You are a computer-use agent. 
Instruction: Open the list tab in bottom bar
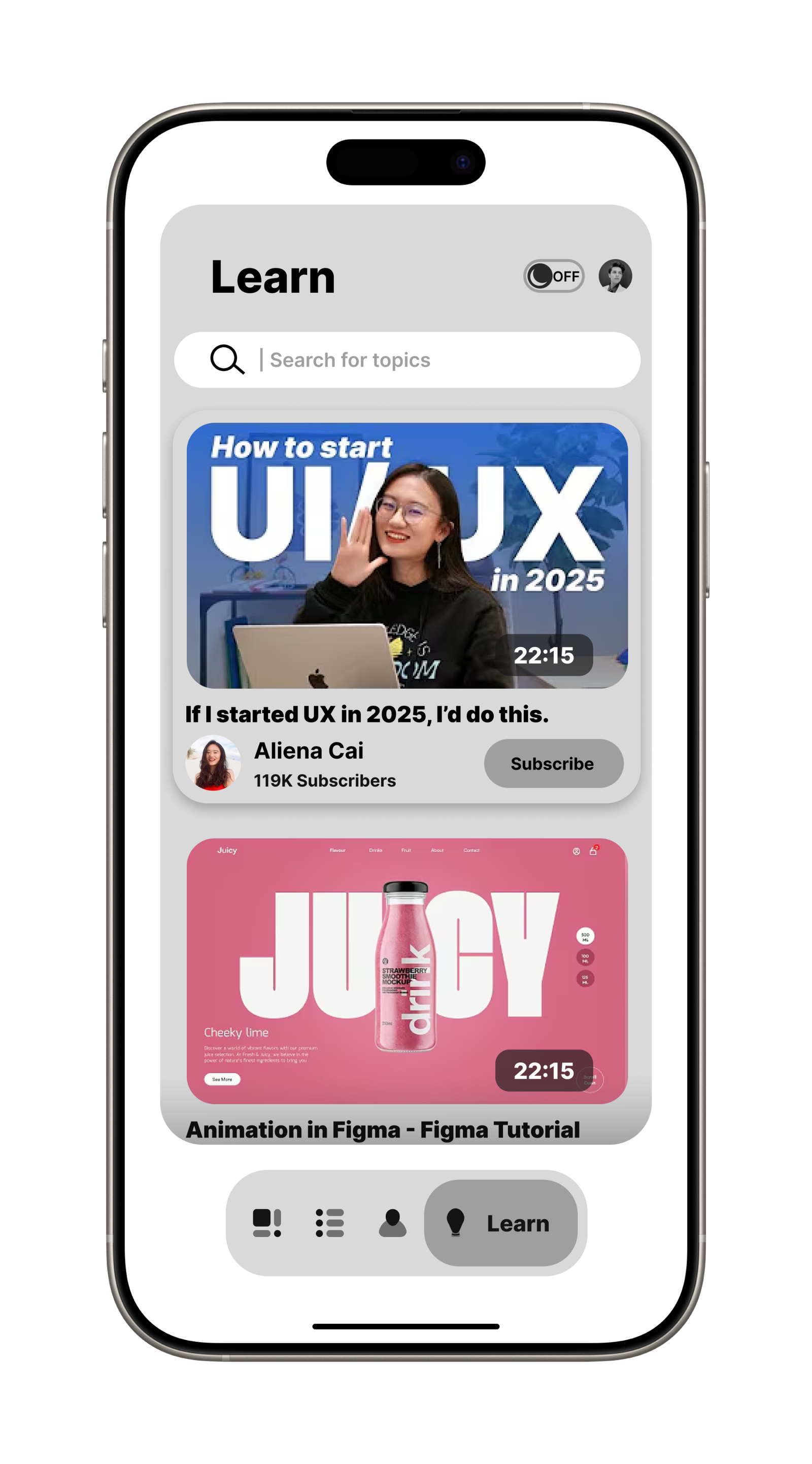click(329, 1222)
